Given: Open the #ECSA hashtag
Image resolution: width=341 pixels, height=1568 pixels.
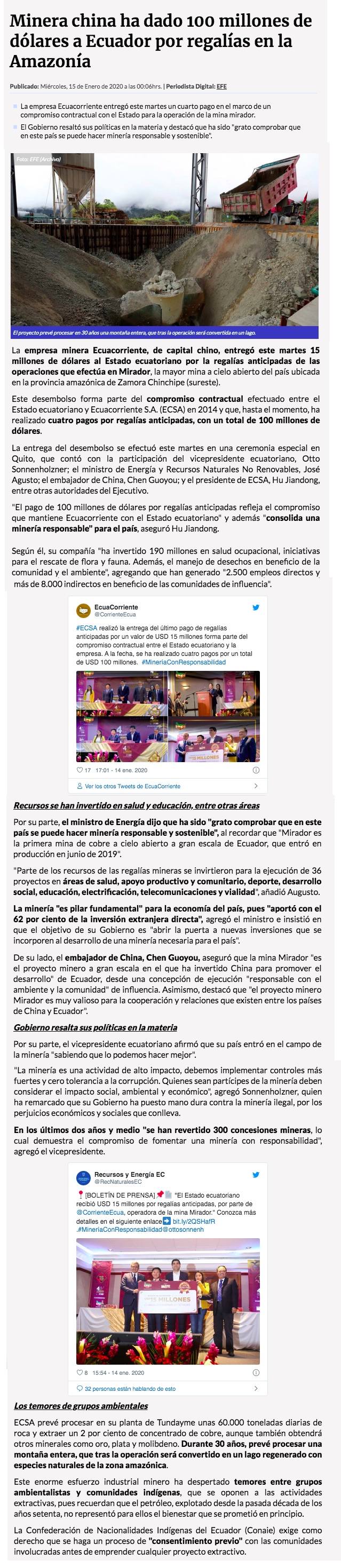Looking at the screenshot, I should (86, 628).
